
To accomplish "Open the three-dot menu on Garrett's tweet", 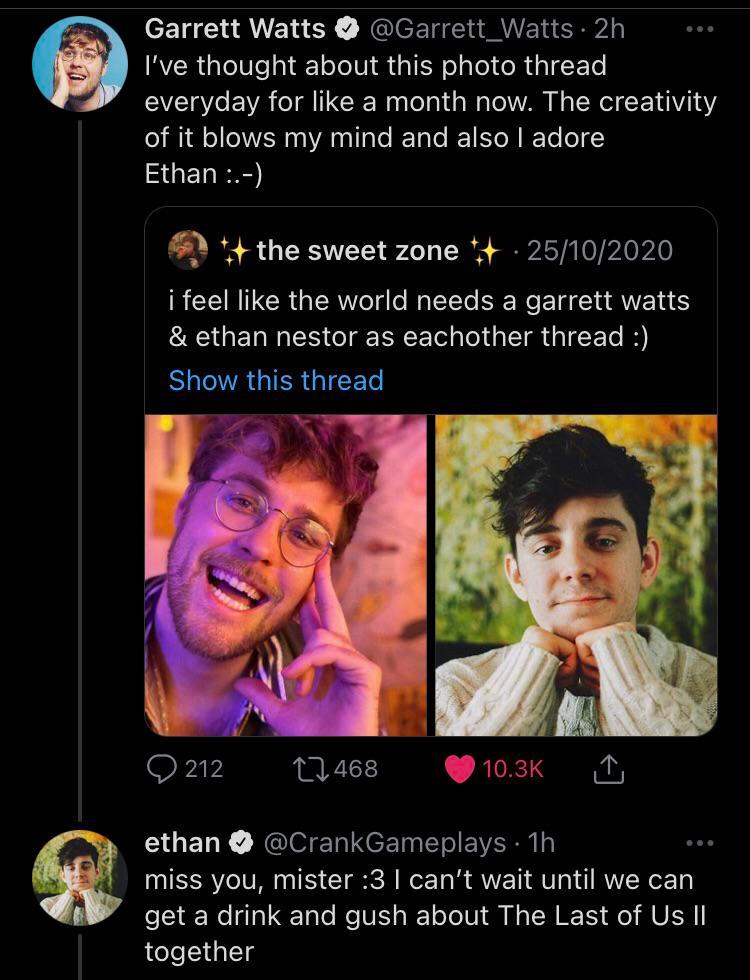I will click(x=700, y=29).
